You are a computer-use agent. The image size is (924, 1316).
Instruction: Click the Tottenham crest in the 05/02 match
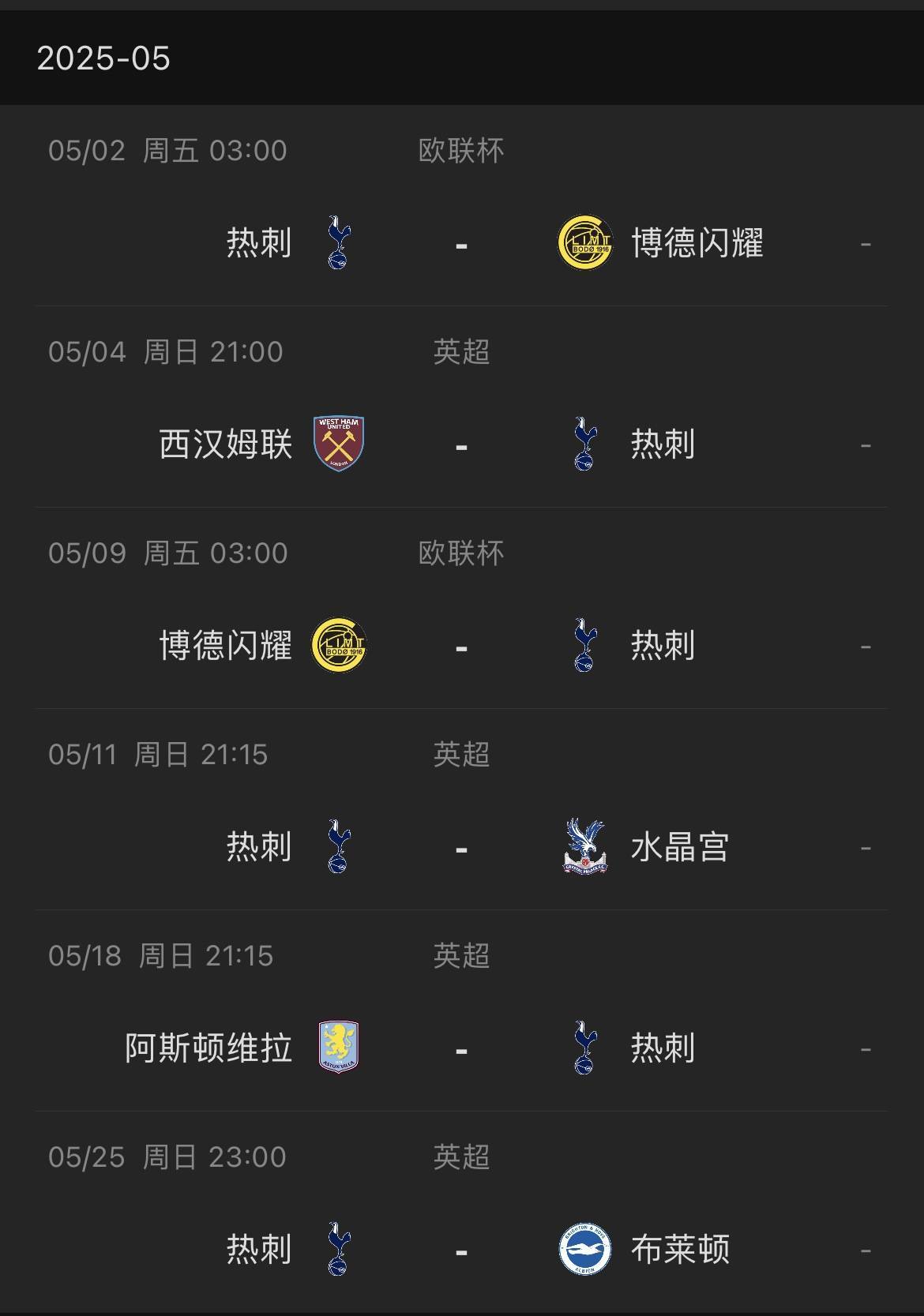click(338, 242)
